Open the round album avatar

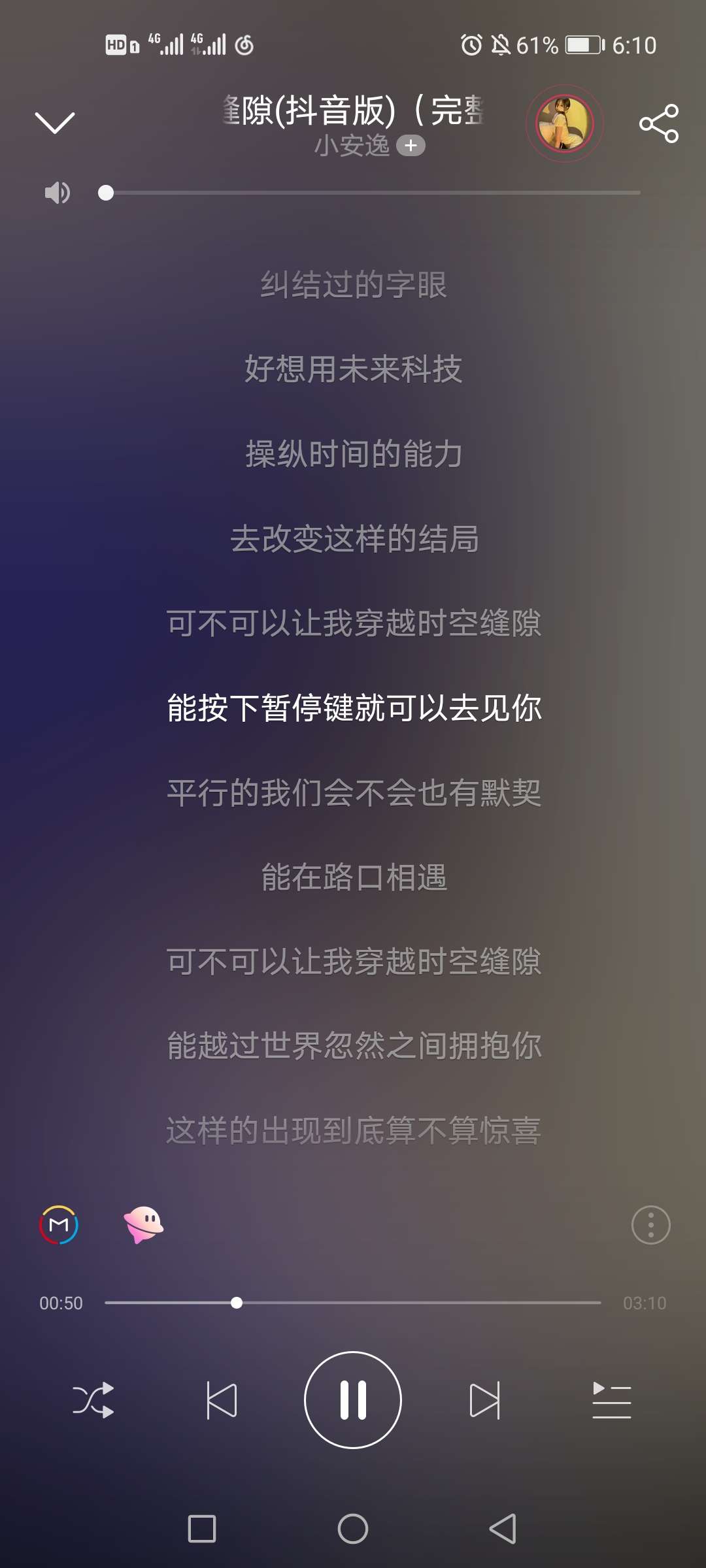pos(565,123)
